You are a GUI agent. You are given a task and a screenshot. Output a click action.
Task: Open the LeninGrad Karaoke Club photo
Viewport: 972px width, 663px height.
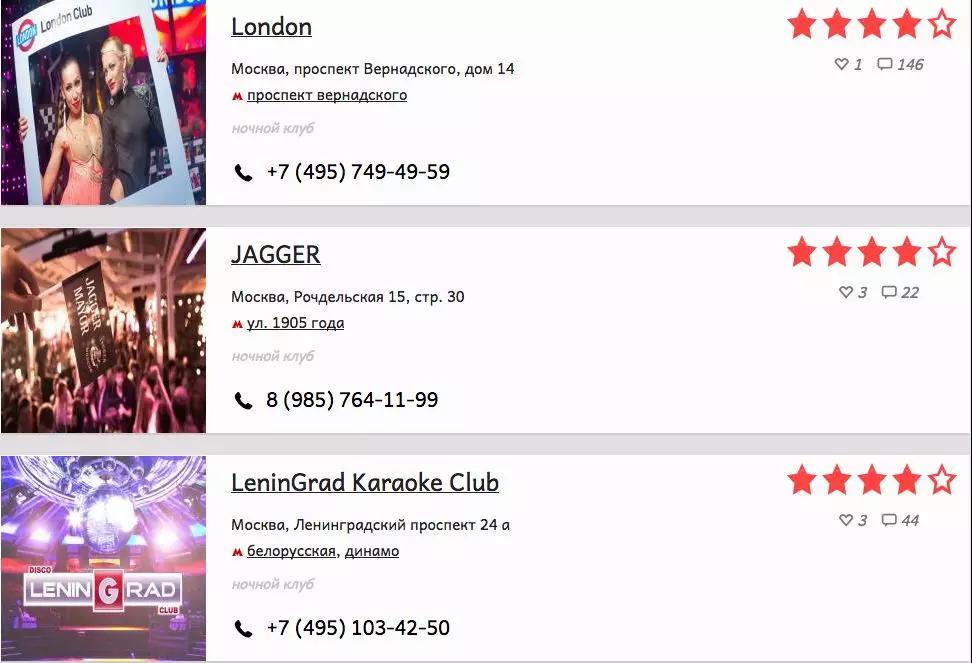click(103, 558)
